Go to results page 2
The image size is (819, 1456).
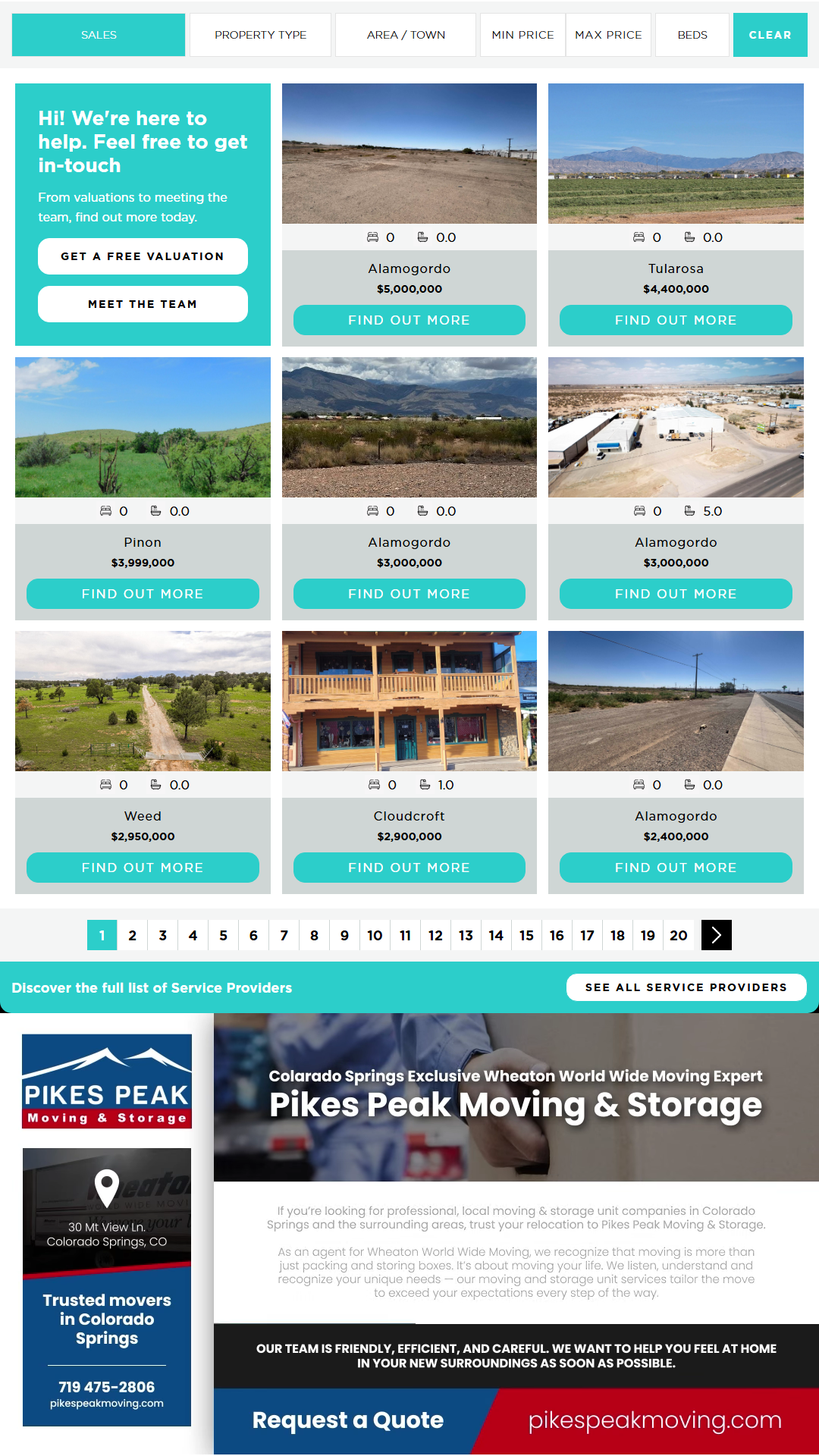tap(133, 935)
